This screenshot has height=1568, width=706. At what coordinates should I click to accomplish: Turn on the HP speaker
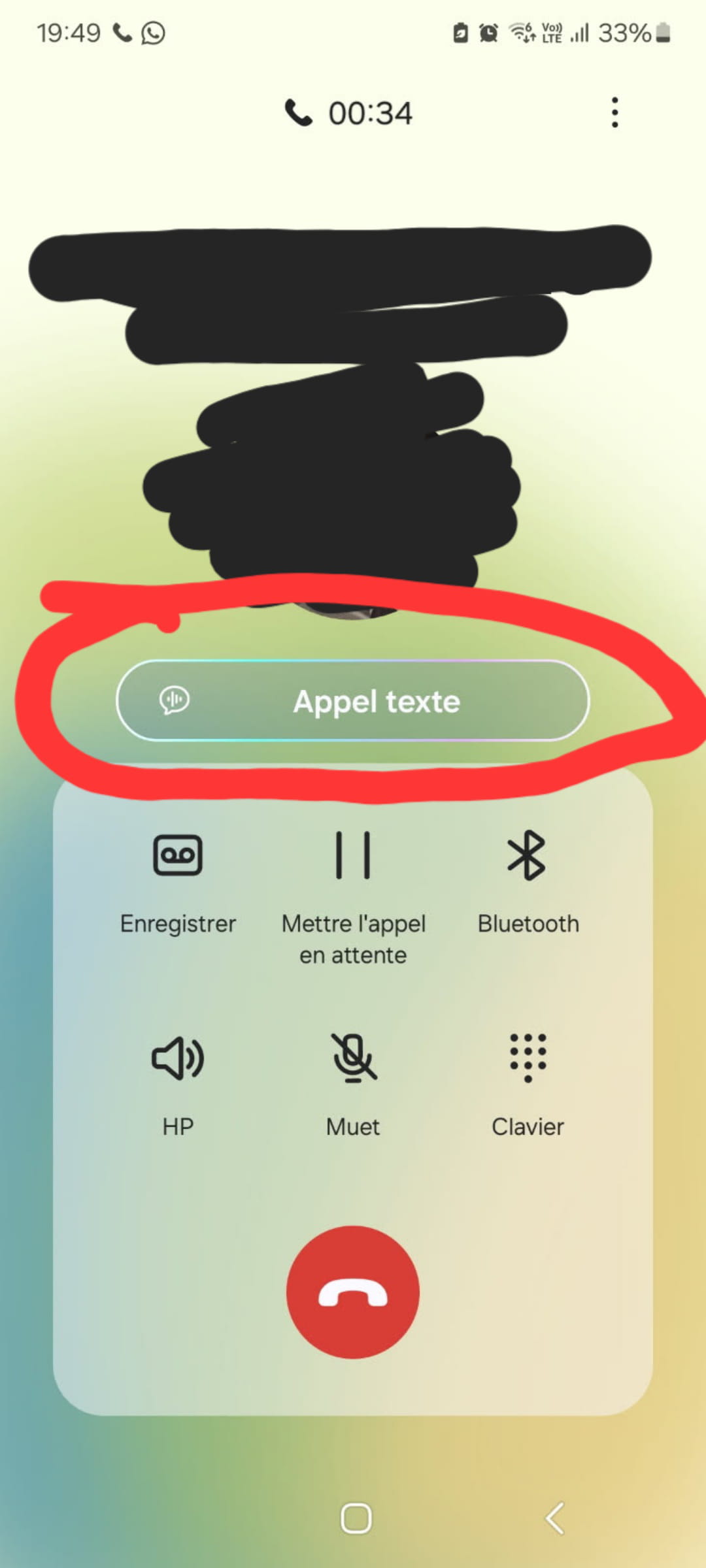coord(178,1085)
